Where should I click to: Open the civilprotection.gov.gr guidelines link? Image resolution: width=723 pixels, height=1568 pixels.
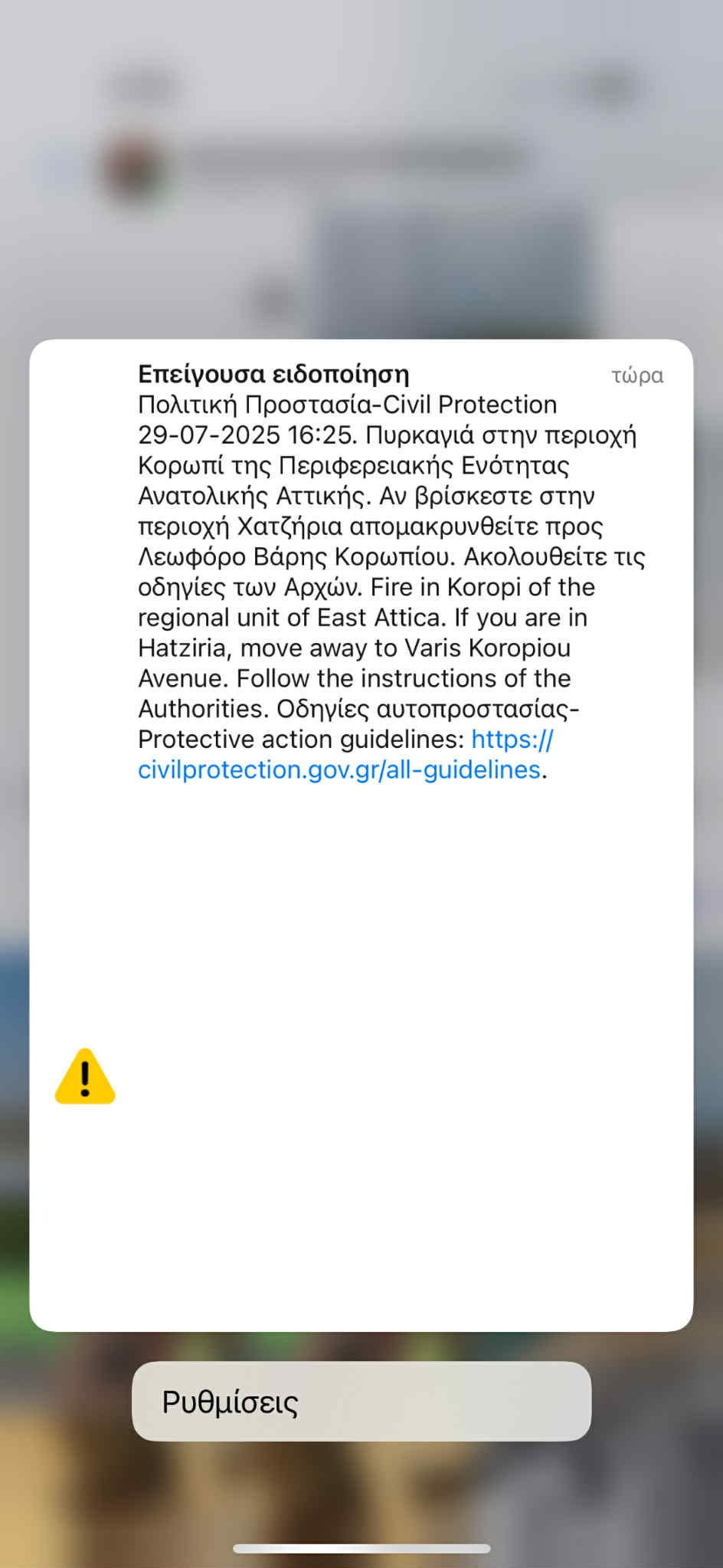point(339,769)
